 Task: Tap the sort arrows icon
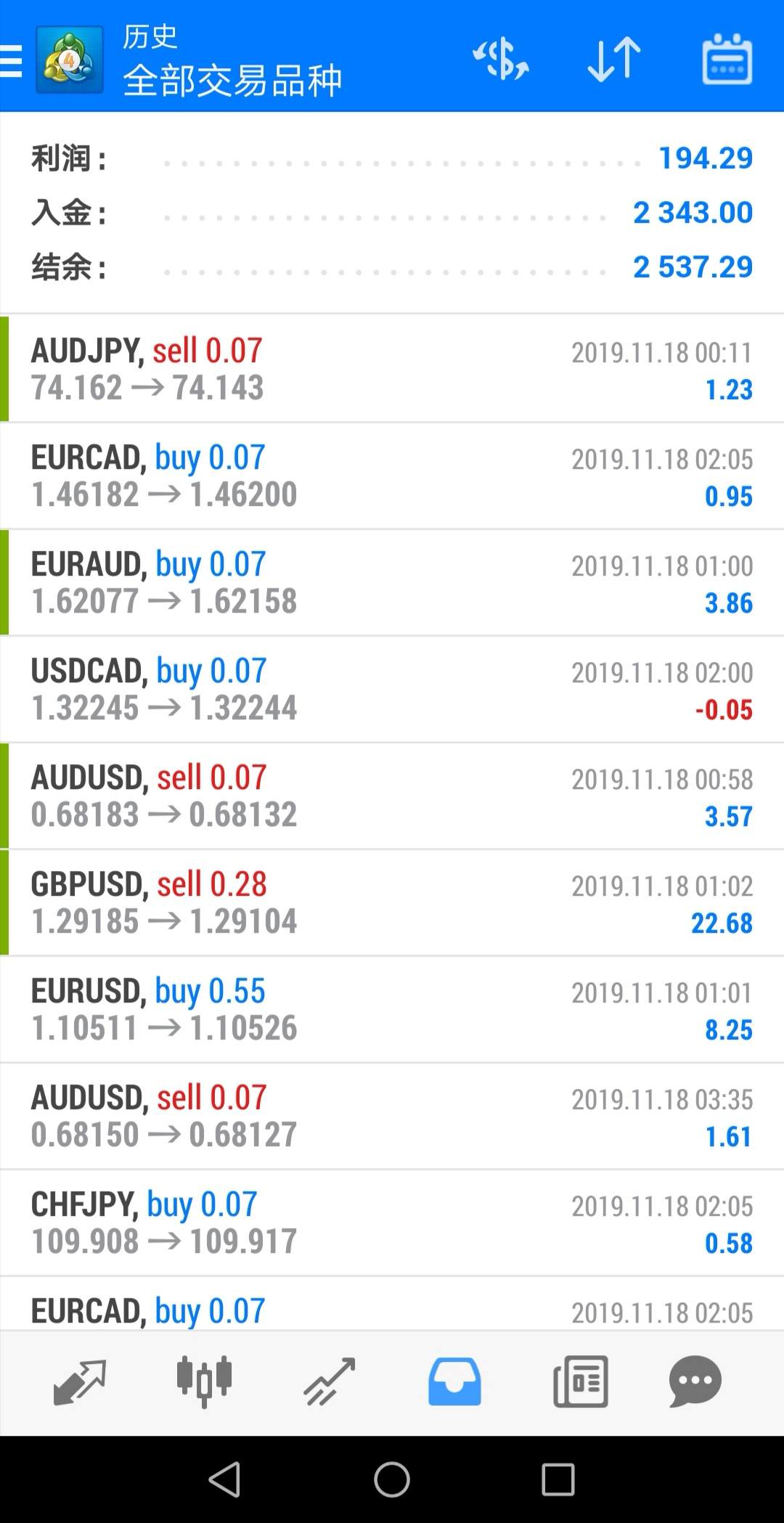click(614, 60)
